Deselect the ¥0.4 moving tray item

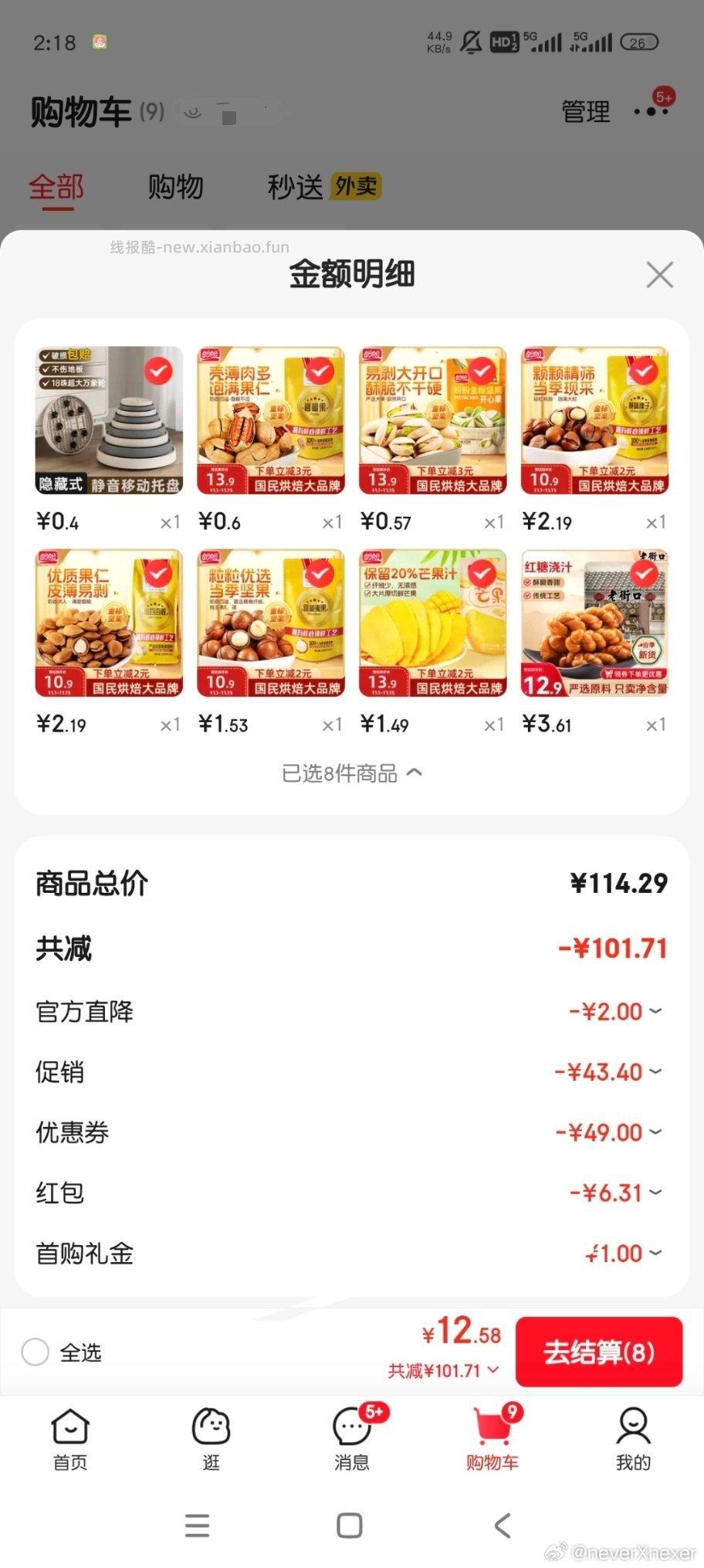click(x=157, y=372)
